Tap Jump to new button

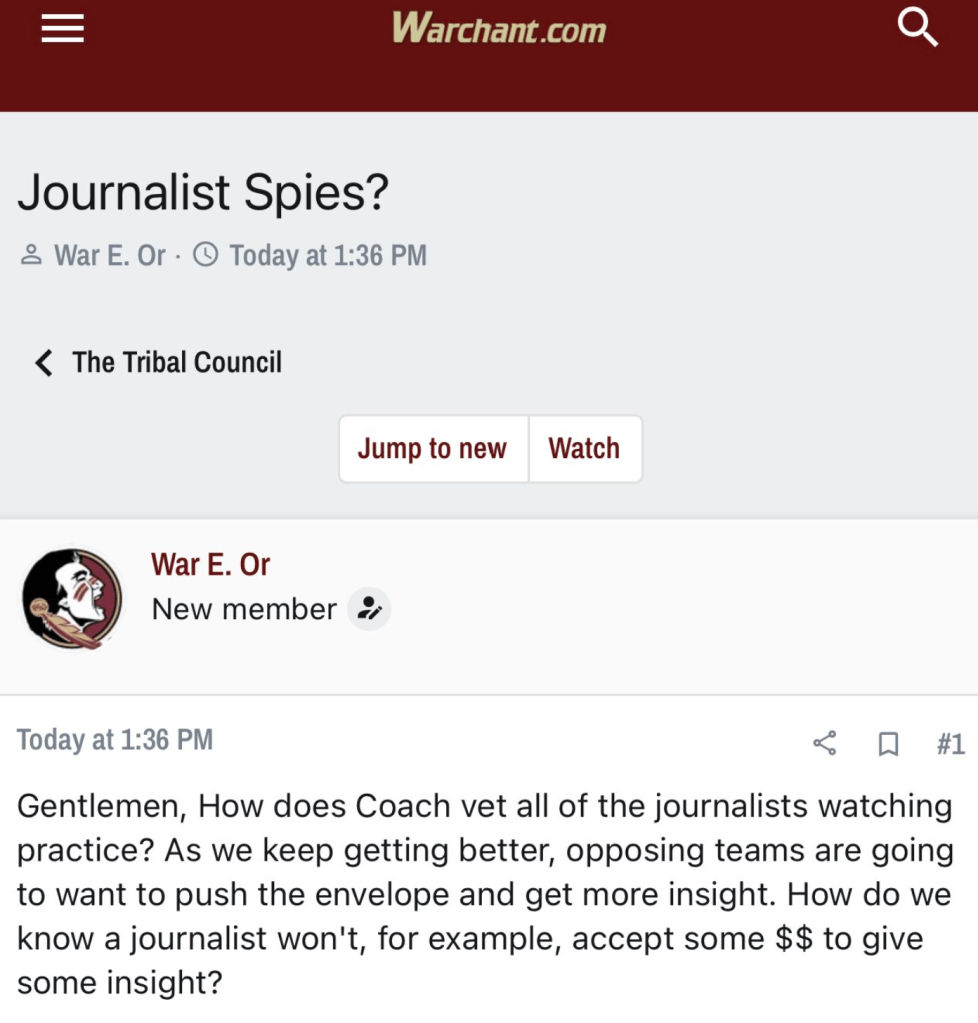point(432,449)
